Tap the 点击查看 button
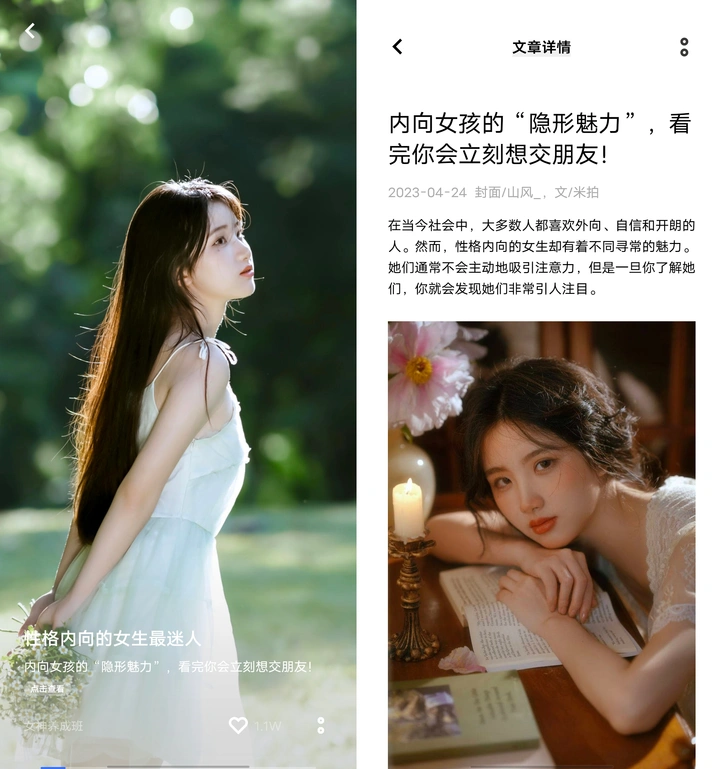This screenshot has width=720, height=769. pyautogui.click(x=47, y=689)
